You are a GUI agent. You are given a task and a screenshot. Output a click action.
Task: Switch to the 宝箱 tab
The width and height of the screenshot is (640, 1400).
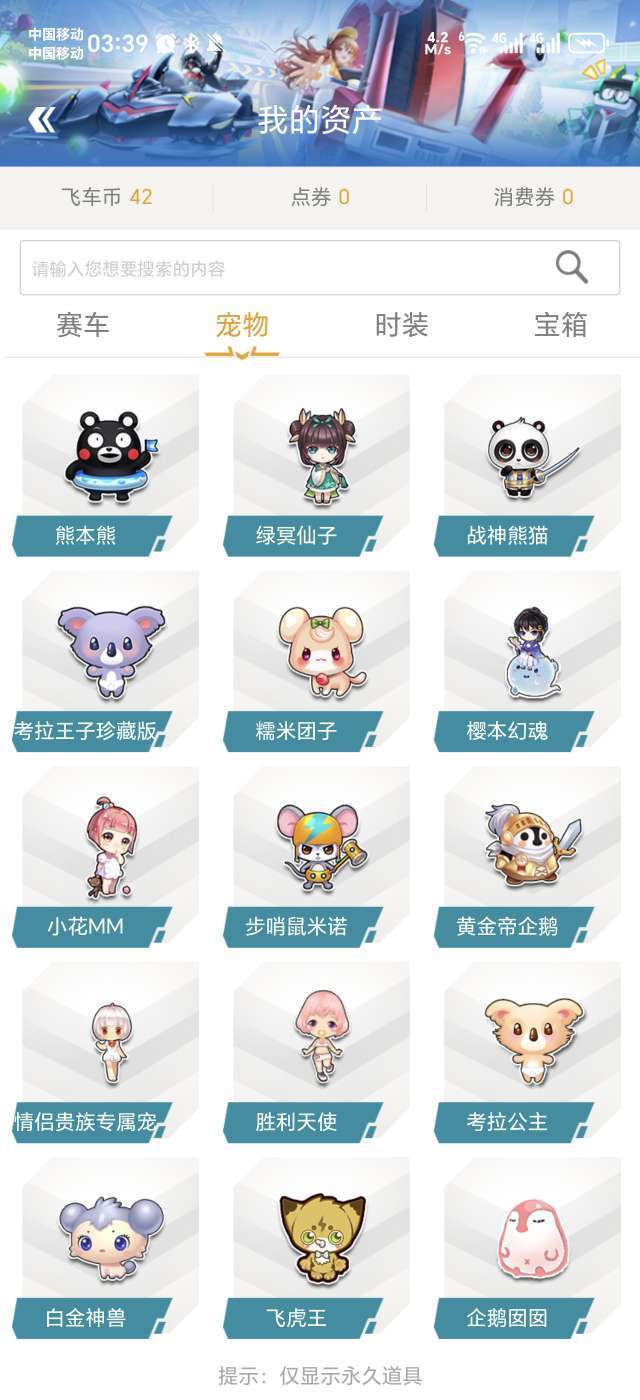(x=560, y=325)
